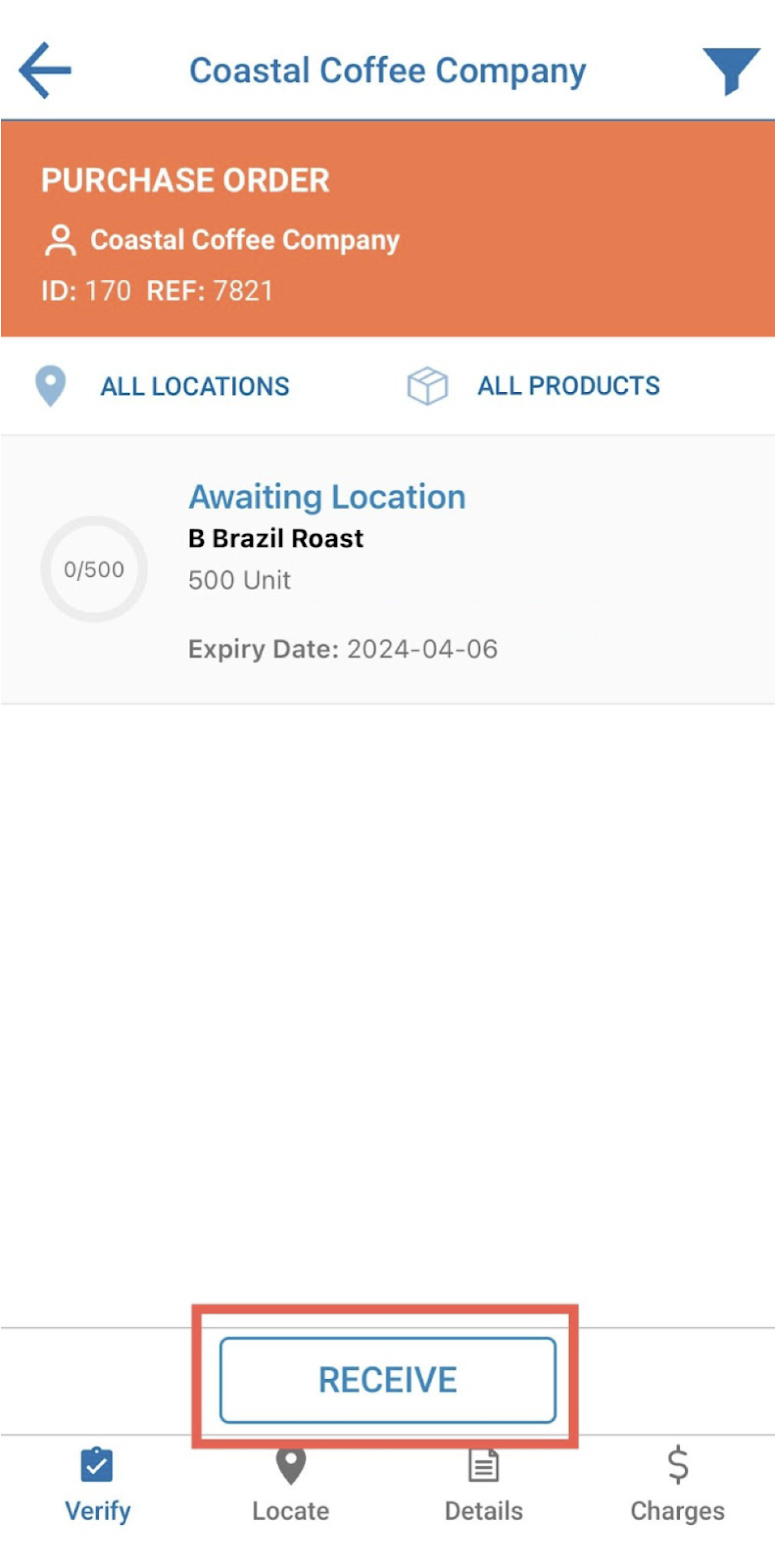Switch to the Locate tab
Screen dimensions: 775x1568
(291, 1486)
